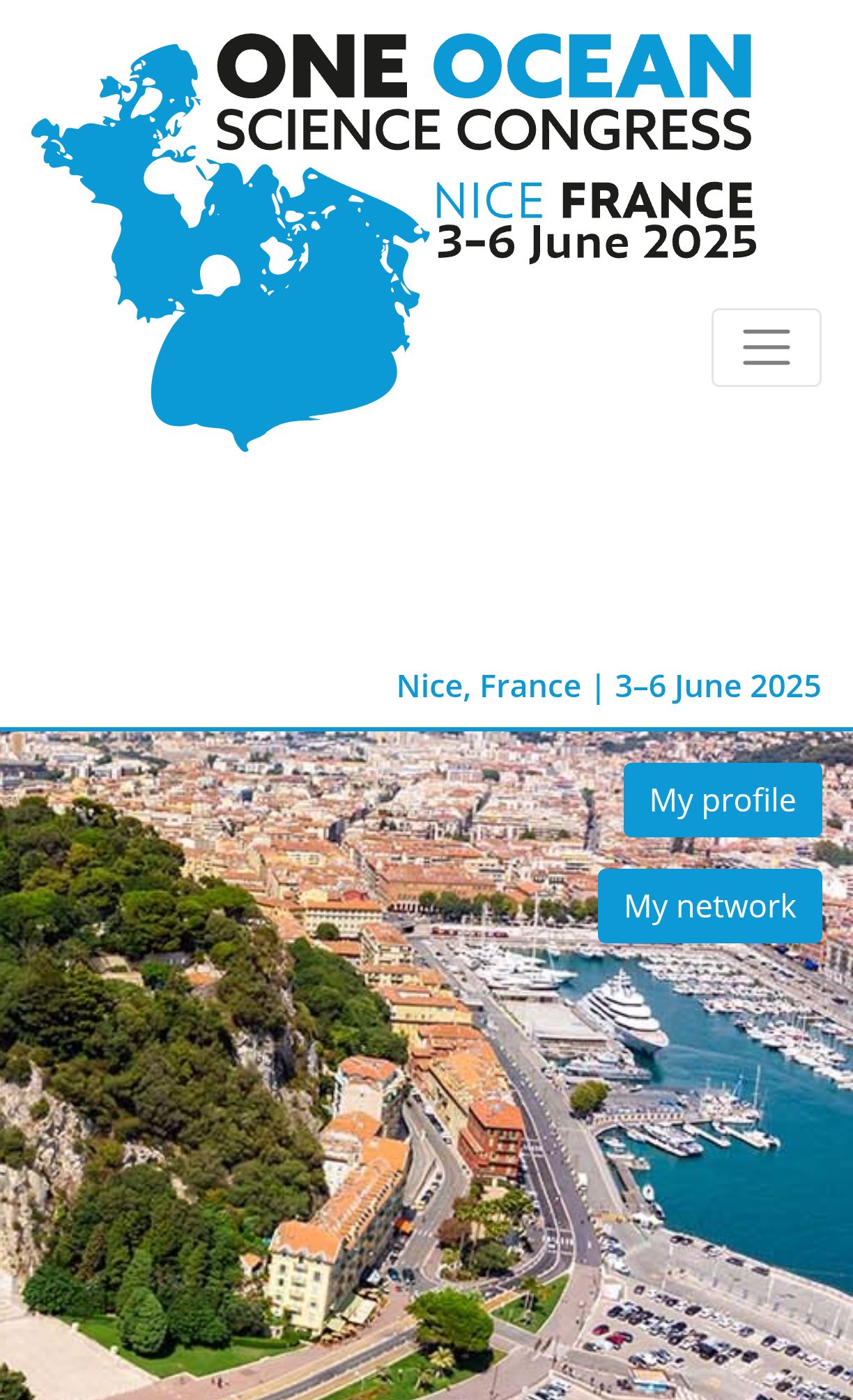Screen dimensions: 853x1400
Task: Open My network page
Action: (x=709, y=906)
